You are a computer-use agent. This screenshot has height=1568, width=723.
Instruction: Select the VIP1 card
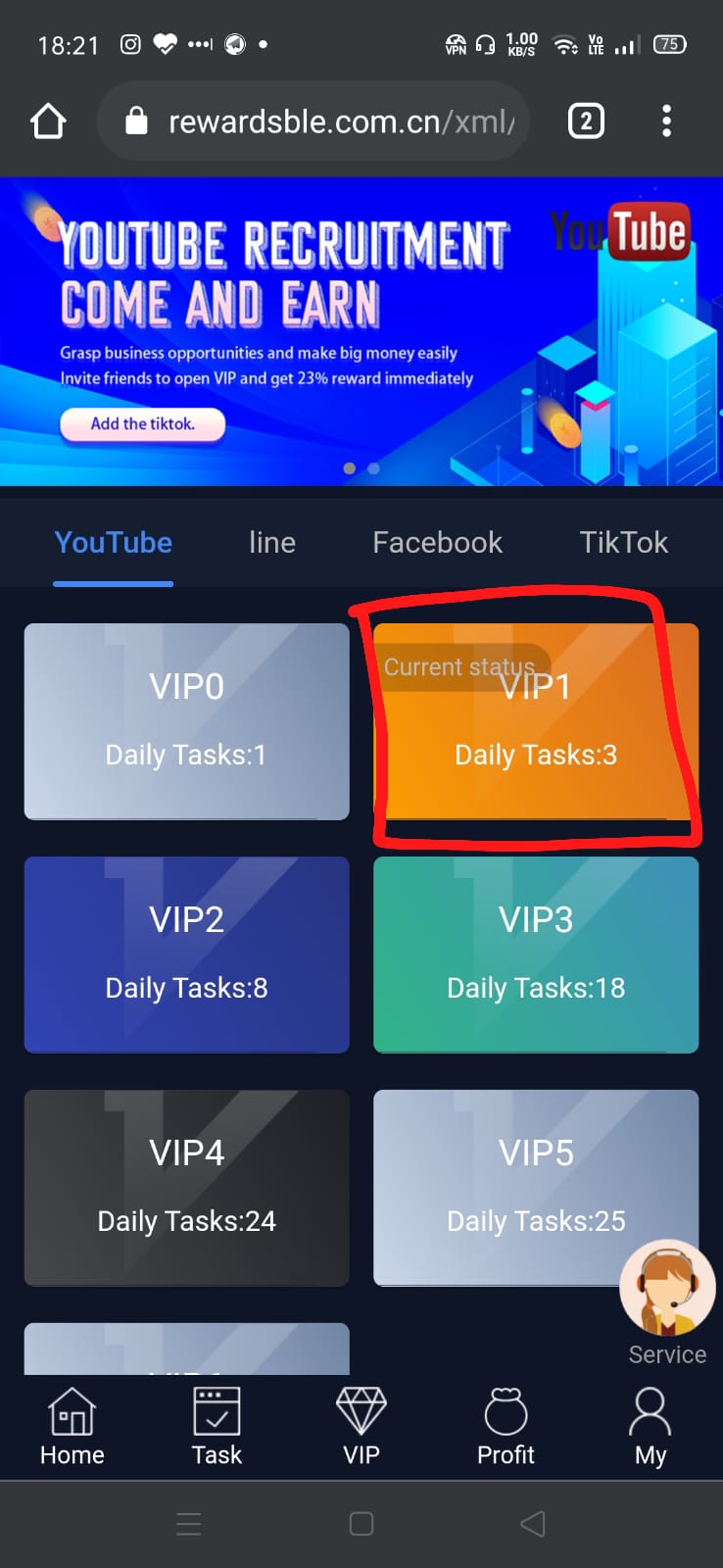click(536, 721)
